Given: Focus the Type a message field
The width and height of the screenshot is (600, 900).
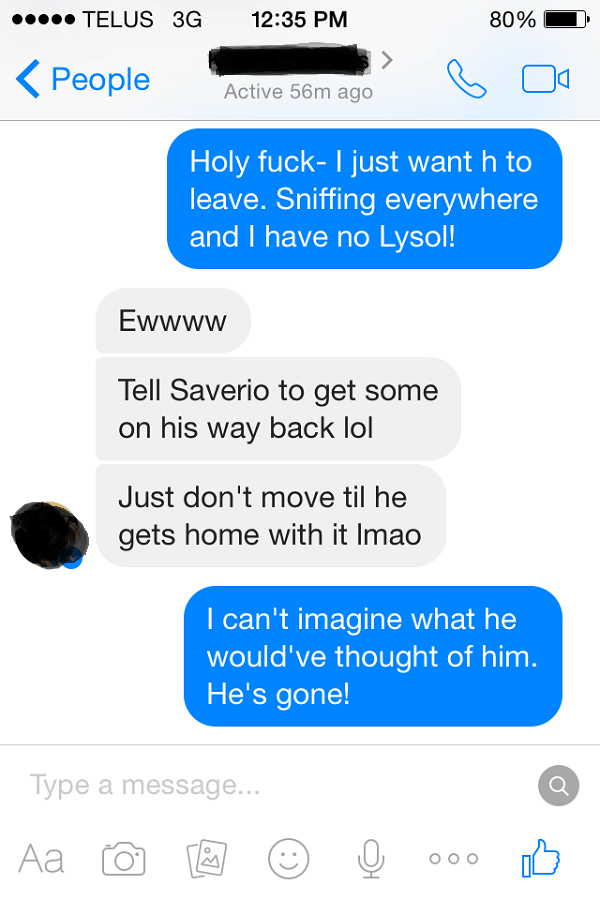Looking at the screenshot, I should pos(270,785).
